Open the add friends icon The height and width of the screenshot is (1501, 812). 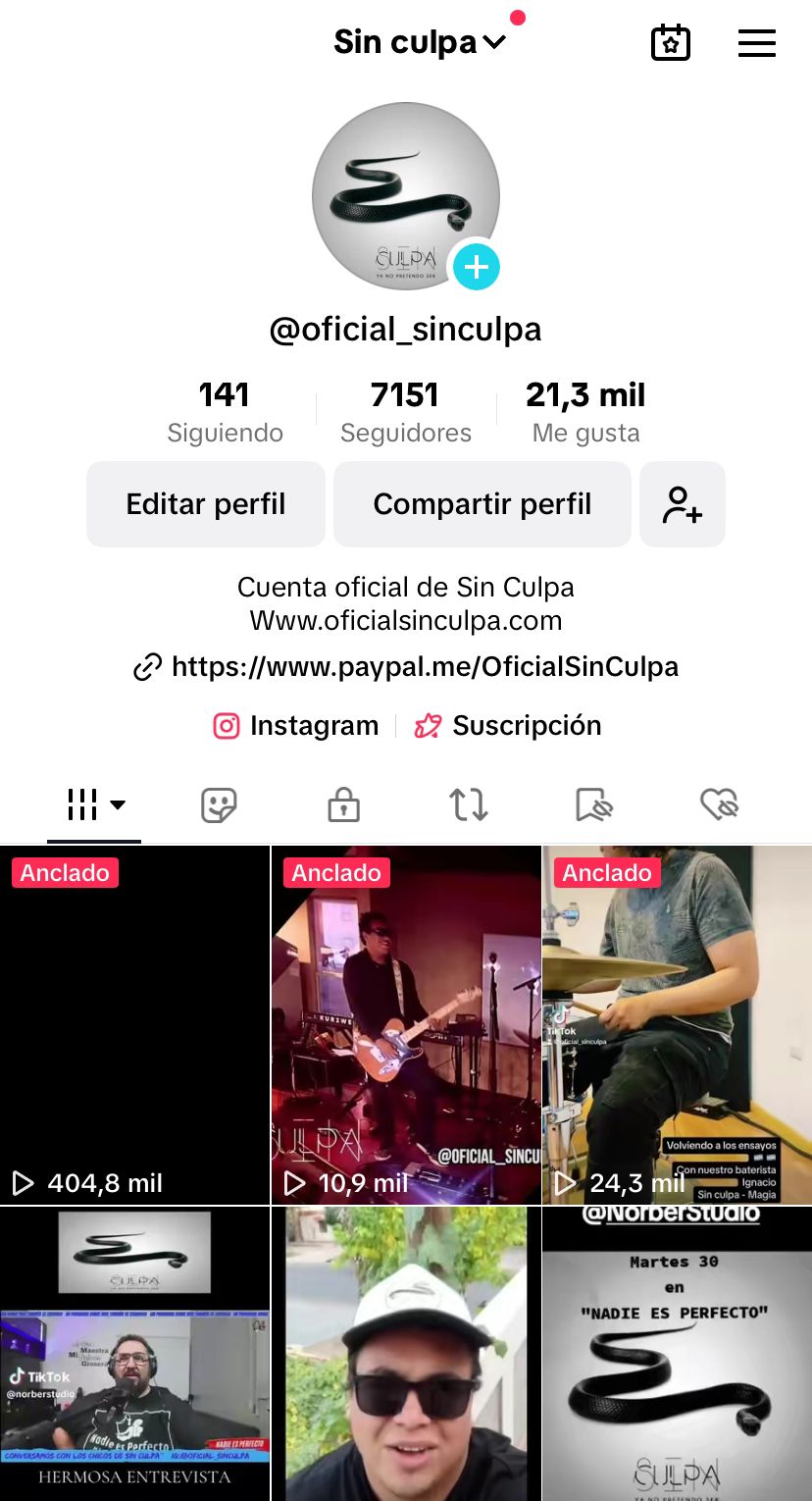683,504
